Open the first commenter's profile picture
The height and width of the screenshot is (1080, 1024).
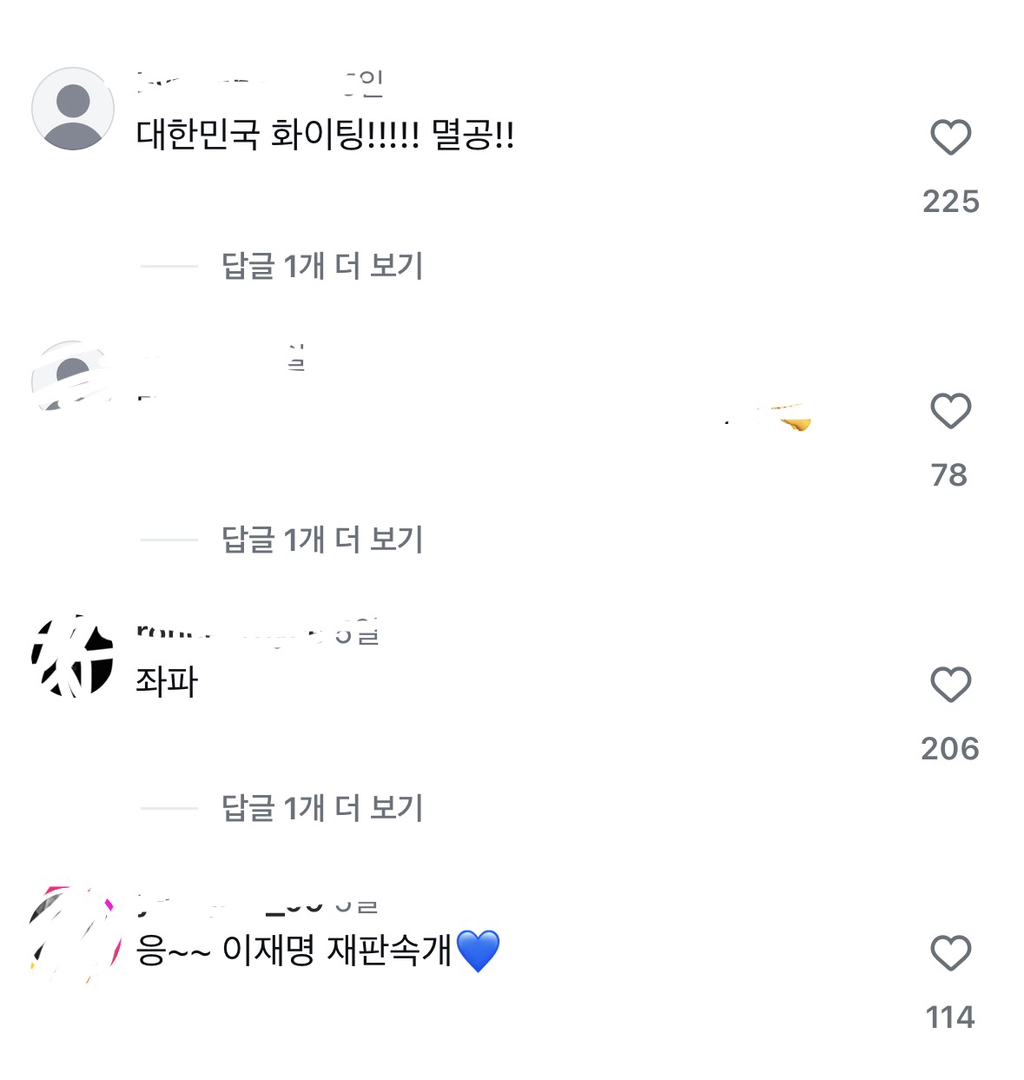coord(72,108)
